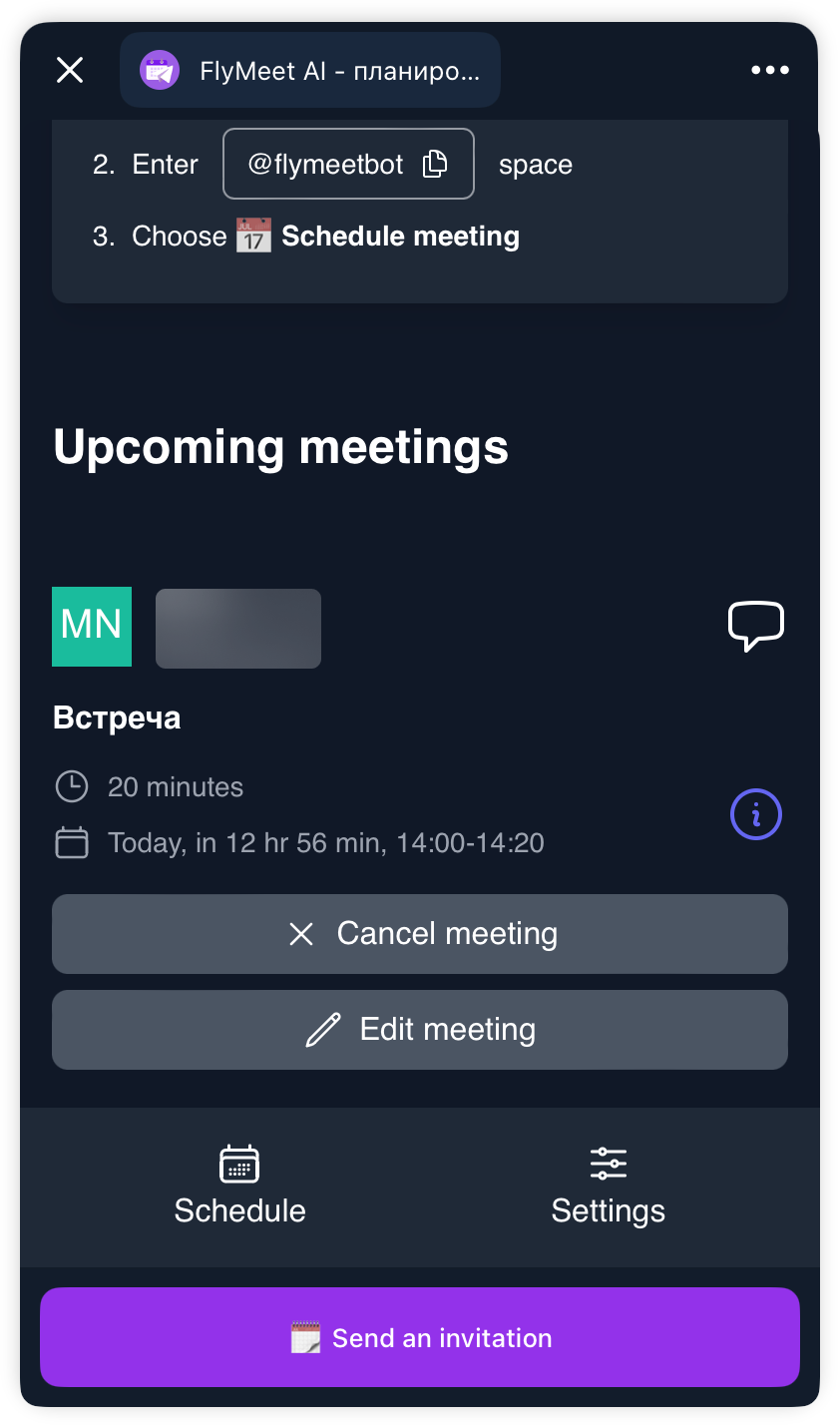Open chat with the meeting participant
840x1427 pixels.
coord(756,627)
